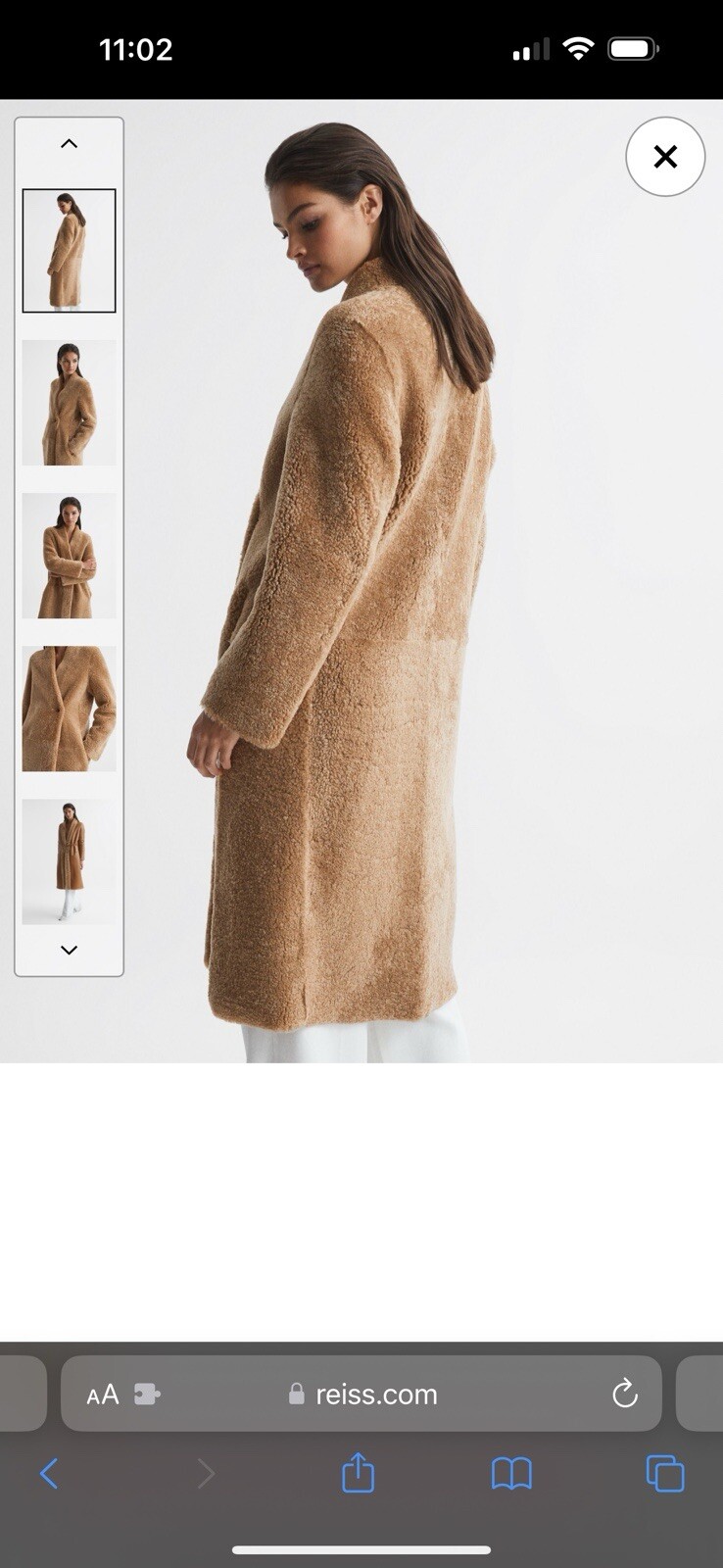Open the reiss.com address bar

click(376, 1394)
